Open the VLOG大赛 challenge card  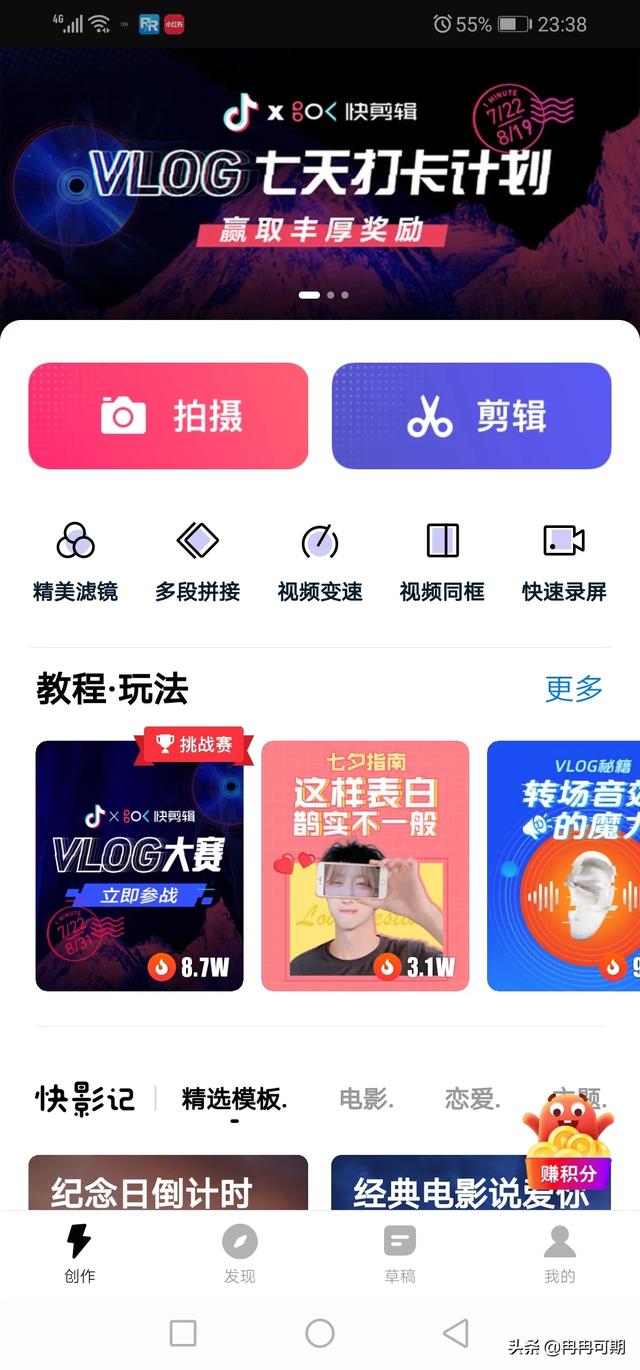pyautogui.click(x=139, y=866)
